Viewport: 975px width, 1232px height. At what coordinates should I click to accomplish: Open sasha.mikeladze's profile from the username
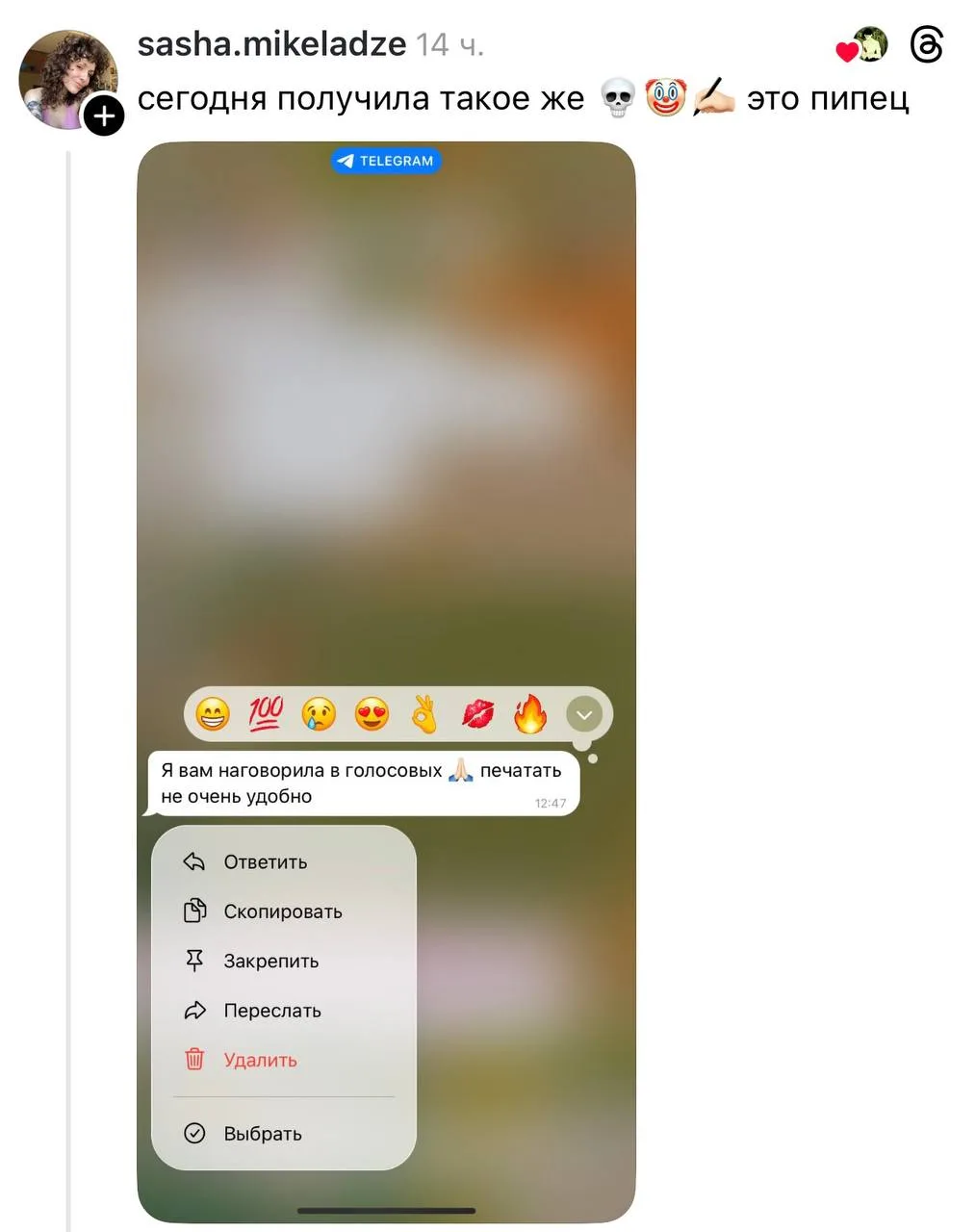(271, 44)
